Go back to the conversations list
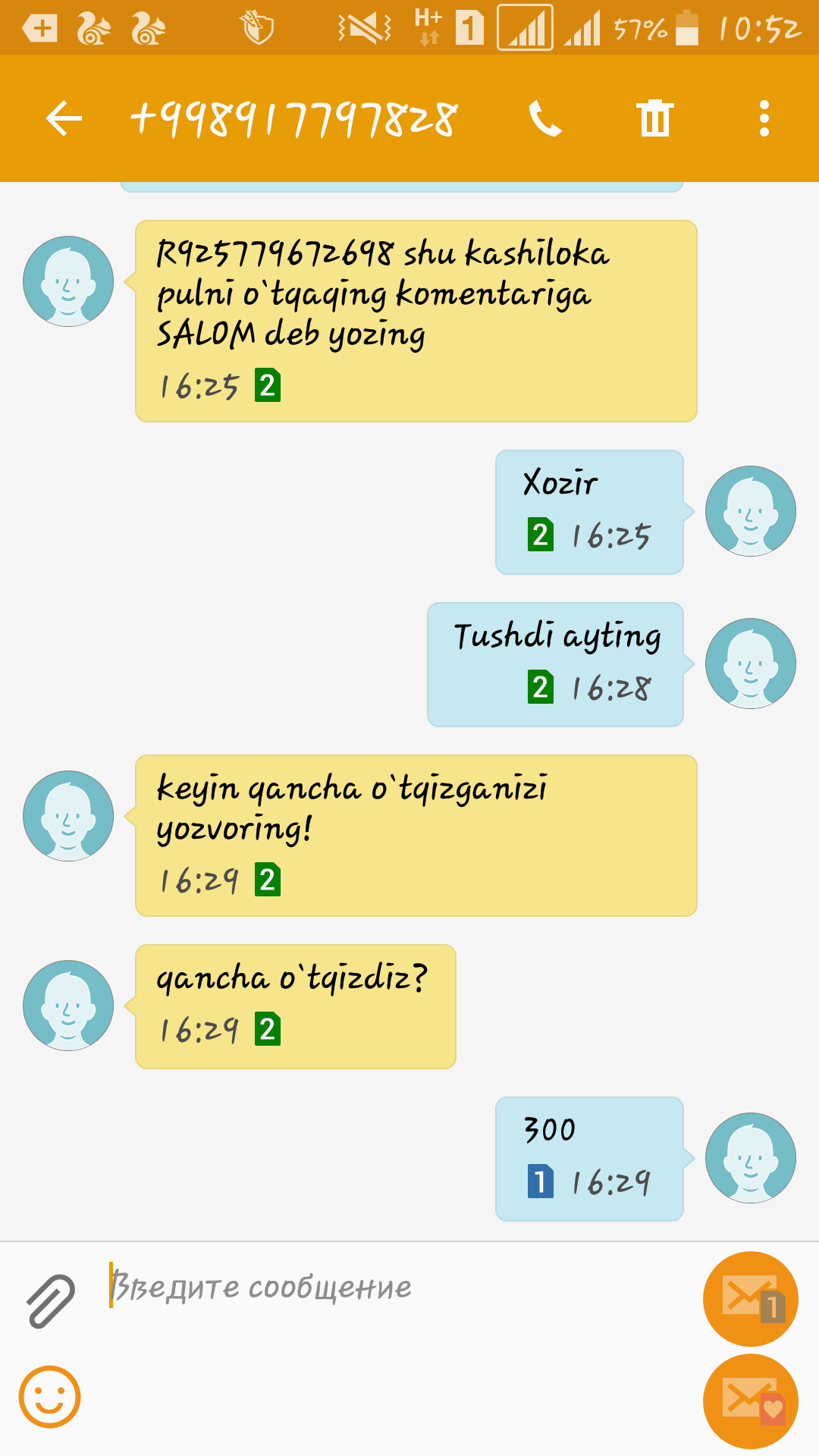Image resolution: width=819 pixels, height=1456 pixels. click(x=64, y=119)
